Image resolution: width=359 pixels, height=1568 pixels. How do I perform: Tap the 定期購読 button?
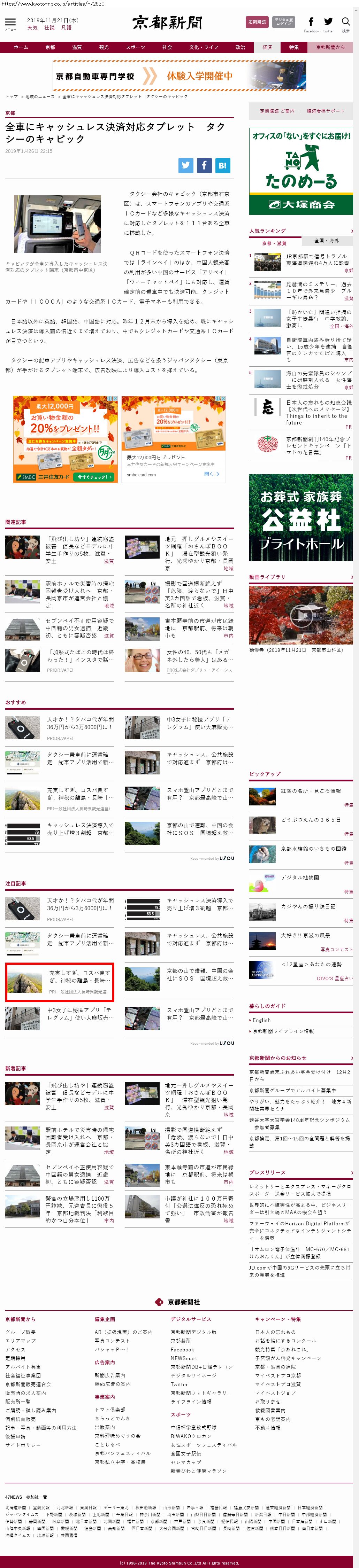(257, 22)
